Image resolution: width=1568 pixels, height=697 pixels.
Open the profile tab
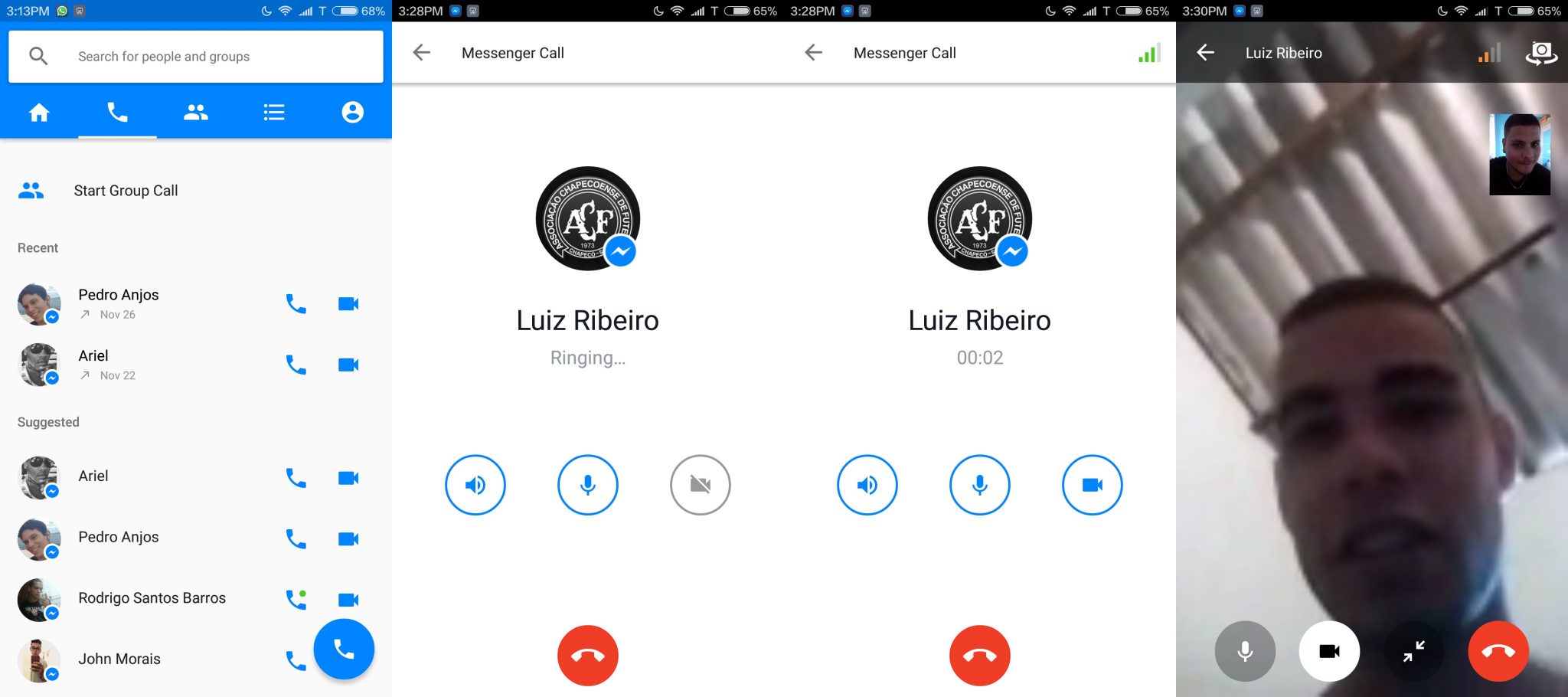coord(352,113)
